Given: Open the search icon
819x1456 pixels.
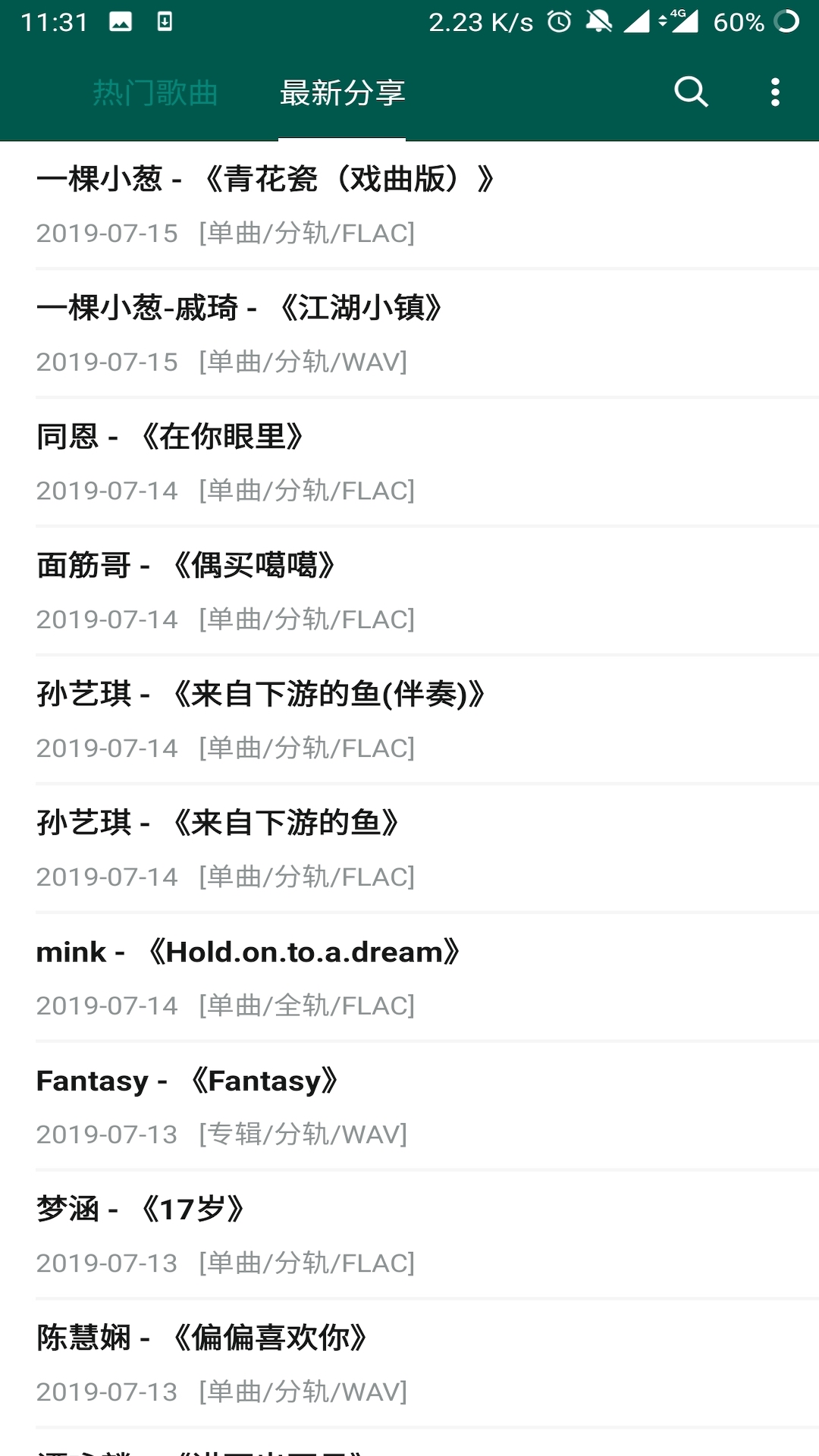Looking at the screenshot, I should tap(691, 93).
